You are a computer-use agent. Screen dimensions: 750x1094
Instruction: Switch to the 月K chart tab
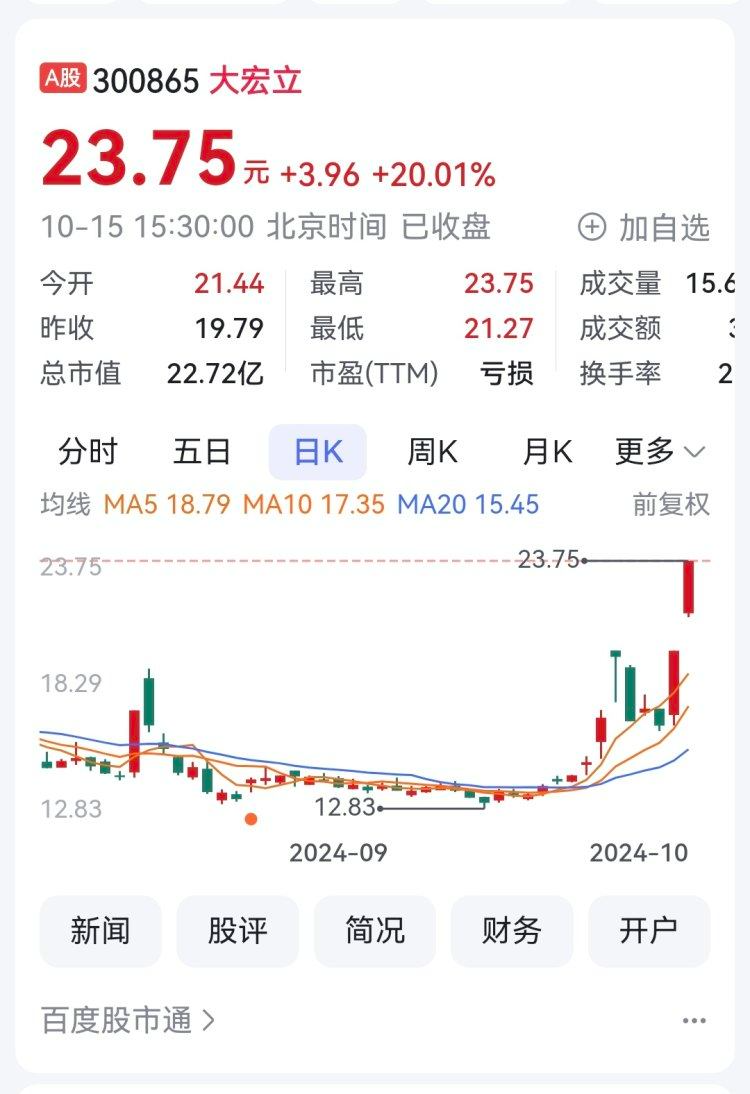coord(547,452)
